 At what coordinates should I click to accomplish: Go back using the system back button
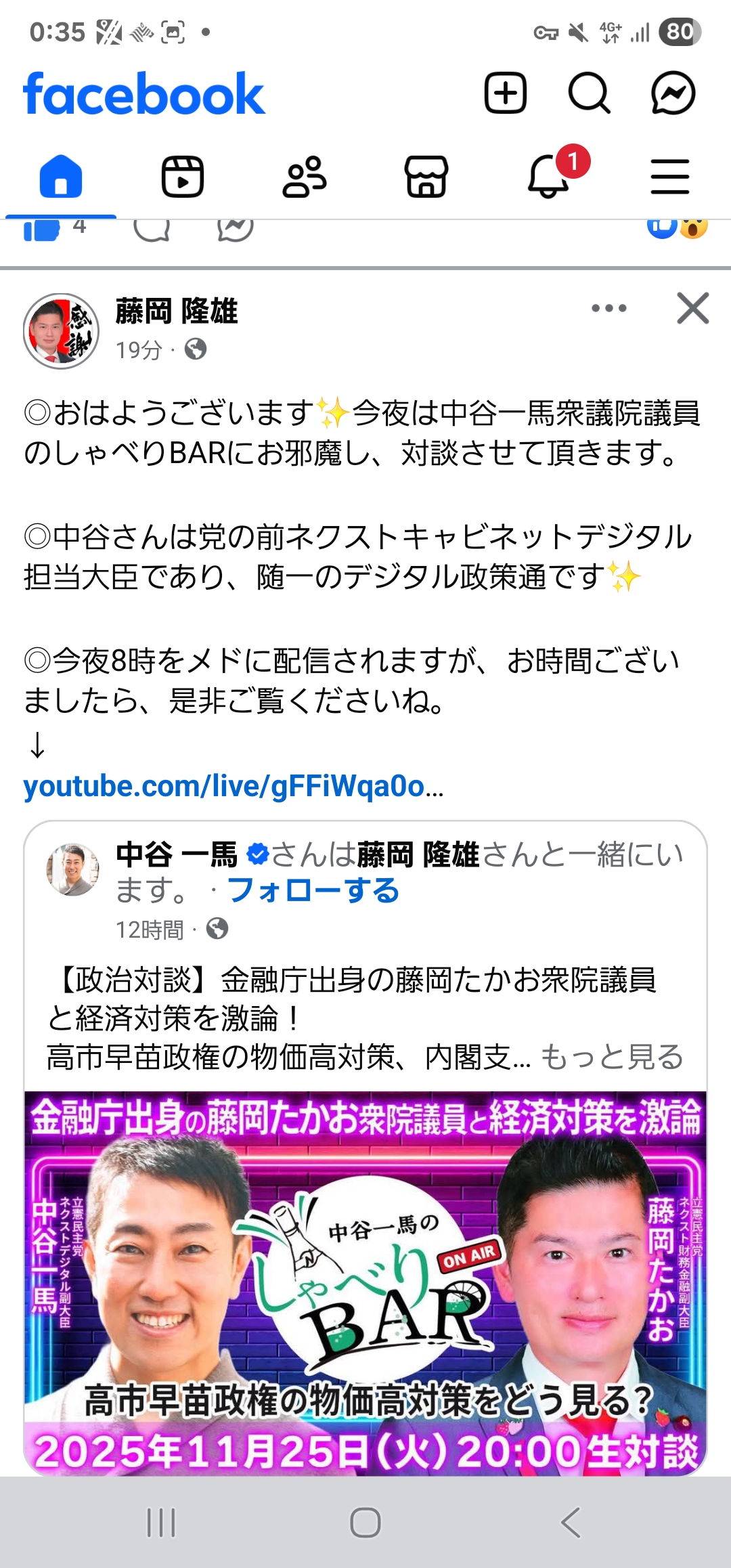coord(570,1523)
